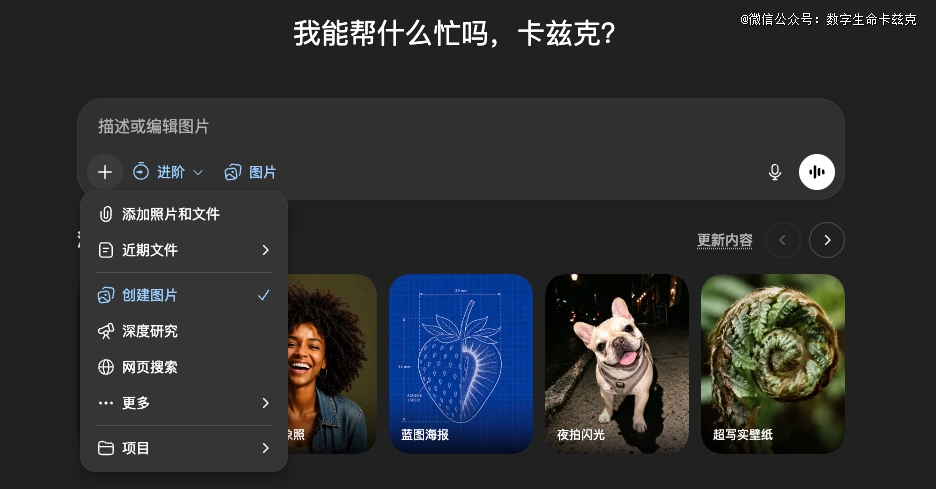Open the 更新内容 link
Viewport: 936px width, 489px height.
pos(724,240)
